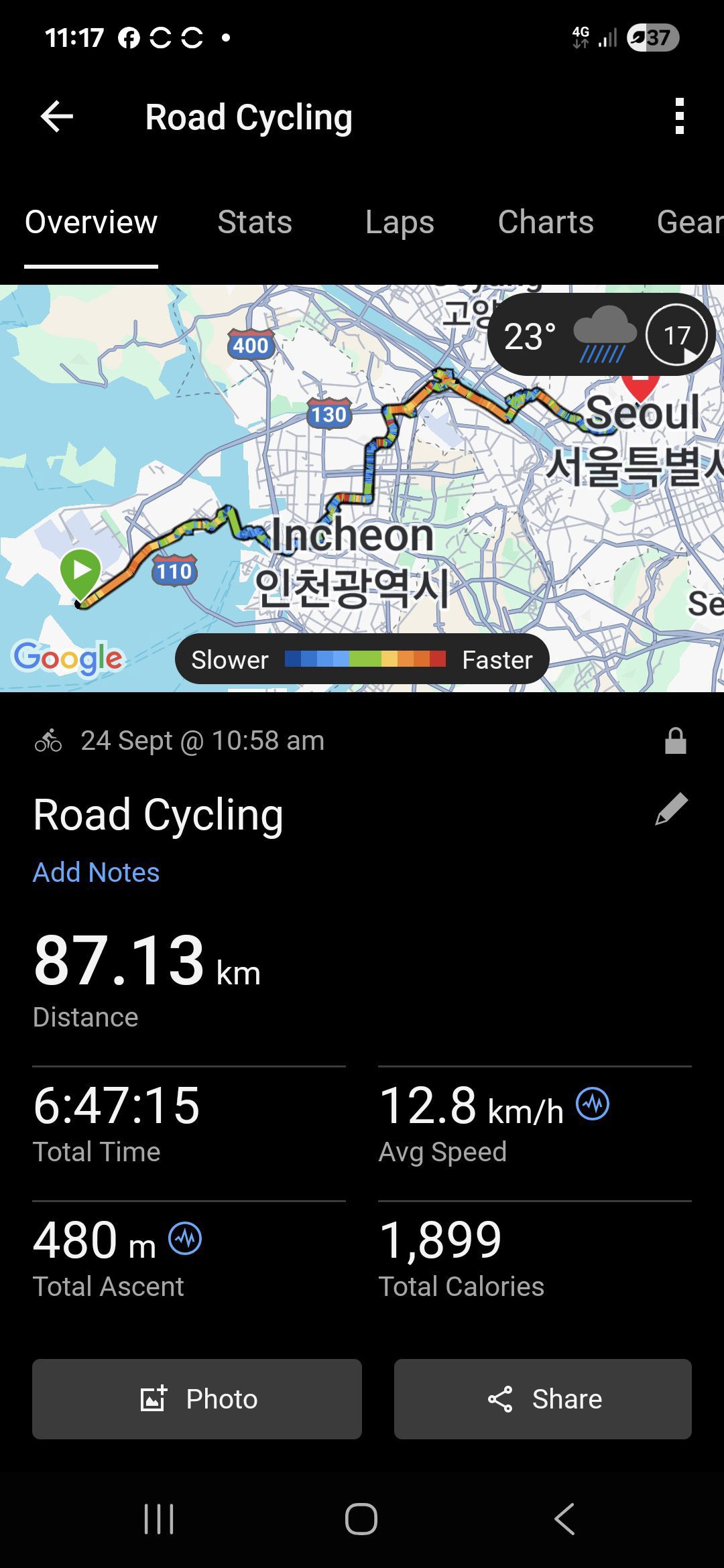The width and height of the screenshot is (724, 1568).
Task: Open the three-dot overflow menu
Action: pos(679,117)
